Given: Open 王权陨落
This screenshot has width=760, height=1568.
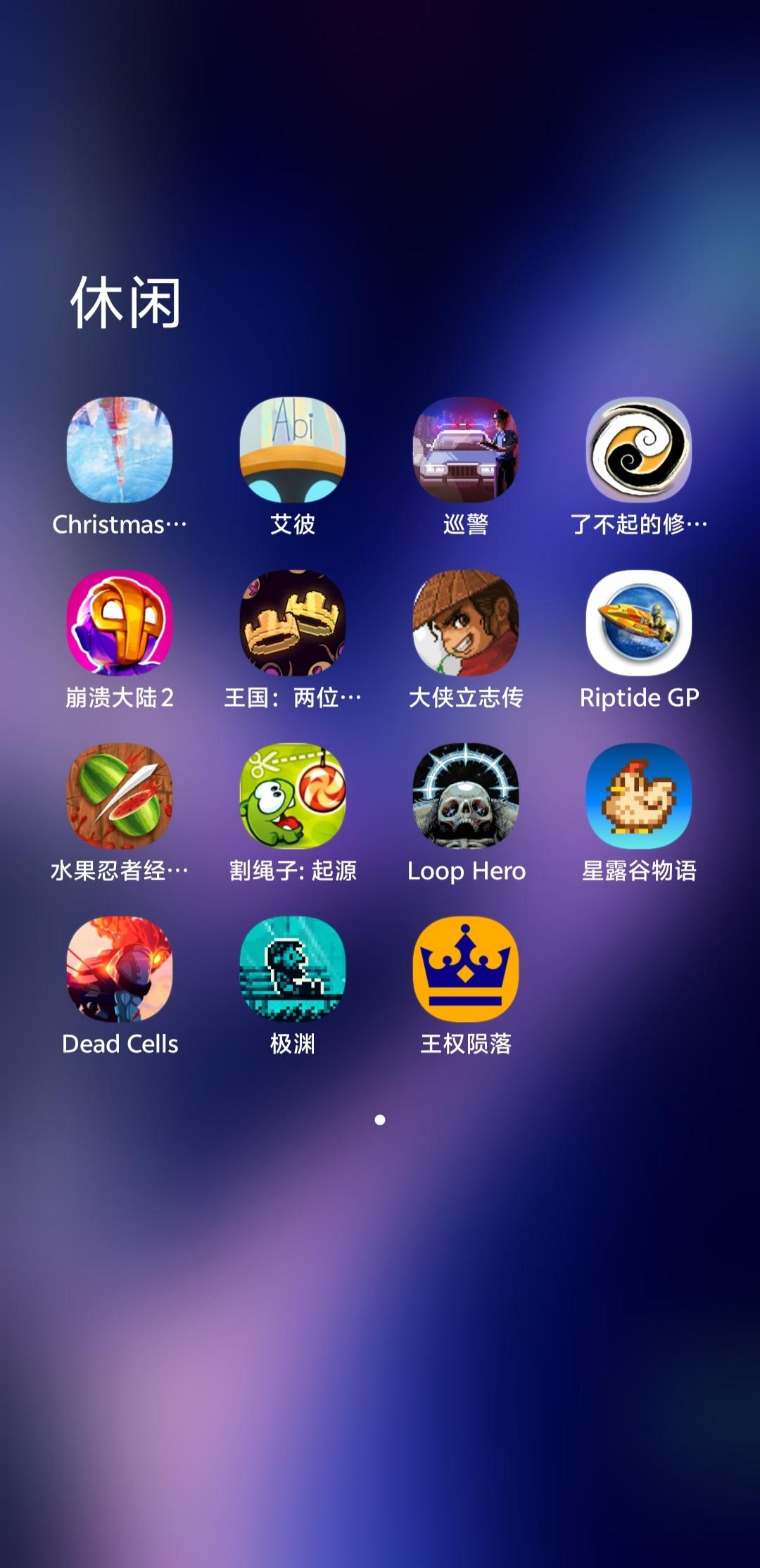Looking at the screenshot, I should [464, 972].
